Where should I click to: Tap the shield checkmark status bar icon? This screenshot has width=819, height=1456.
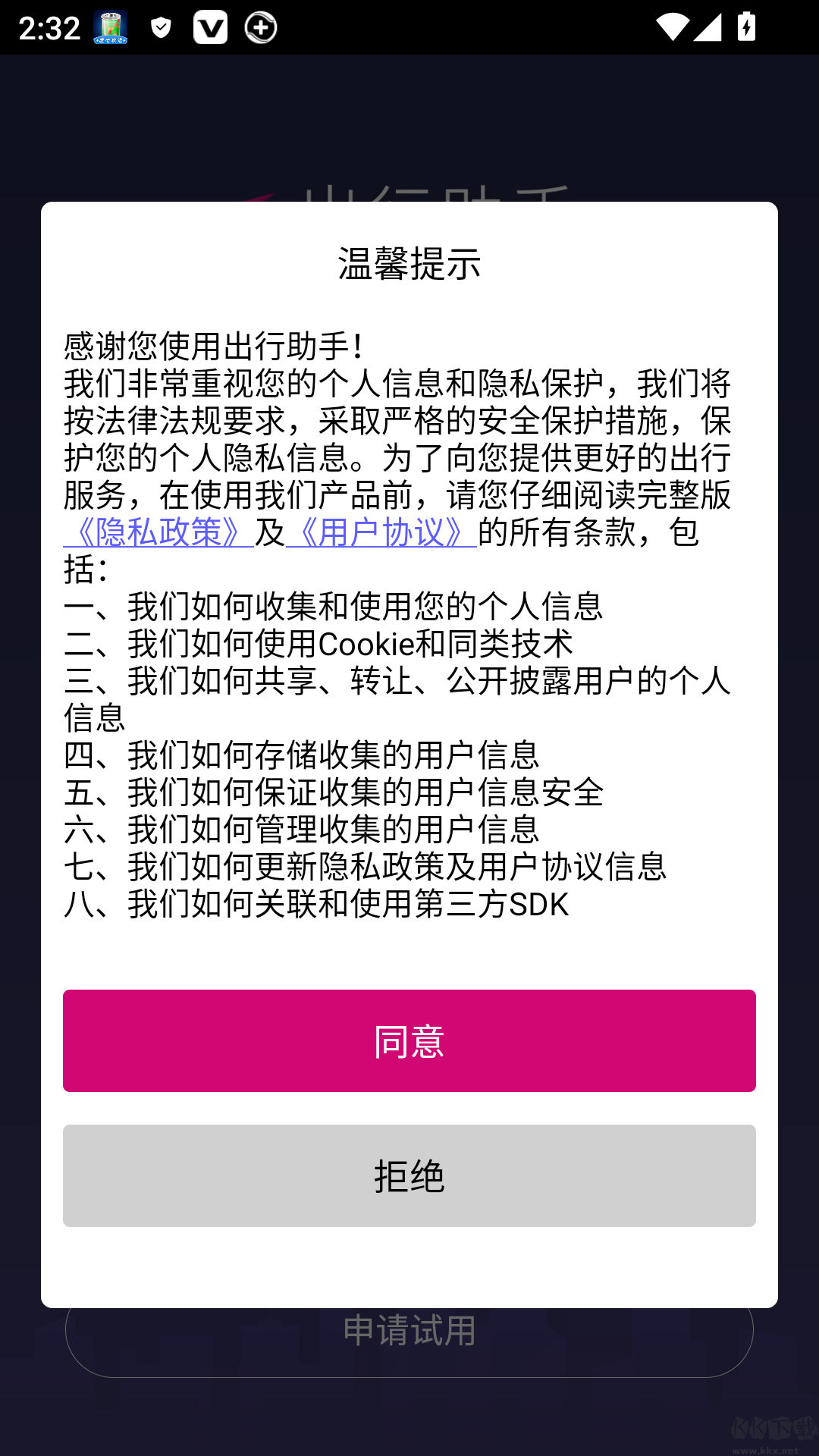click(x=160, y=27)
